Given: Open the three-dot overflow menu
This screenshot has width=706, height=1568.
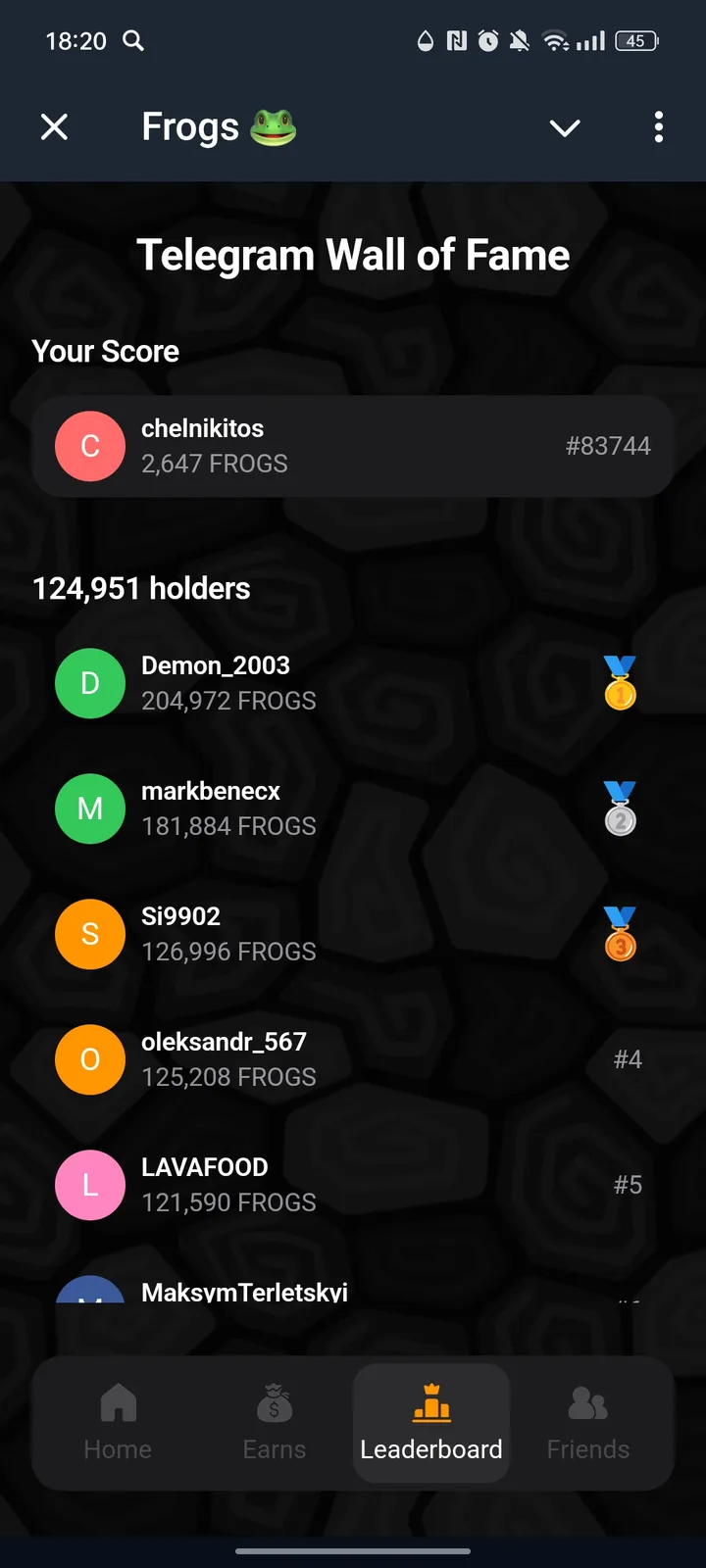Looking at the screenshot, I should tap(658, 127).
